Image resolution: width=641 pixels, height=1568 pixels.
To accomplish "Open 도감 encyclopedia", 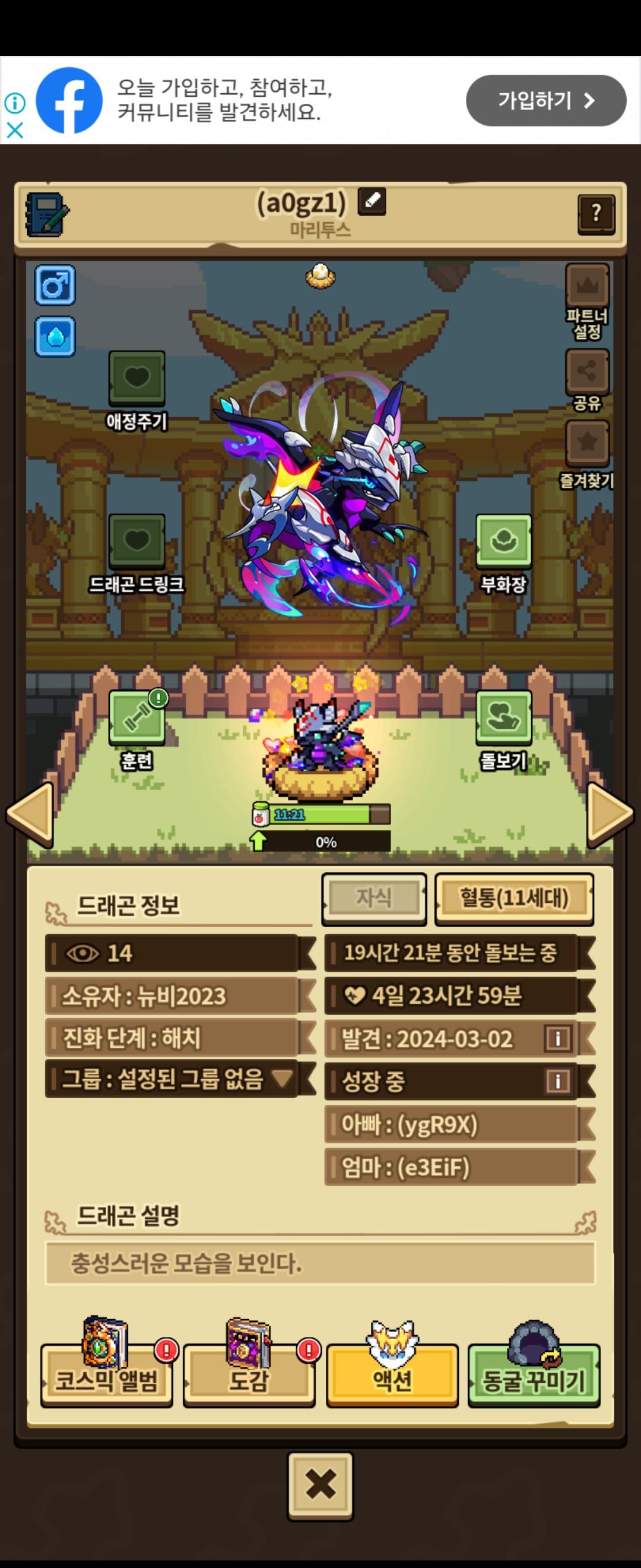I will (x=249, y=1379).
